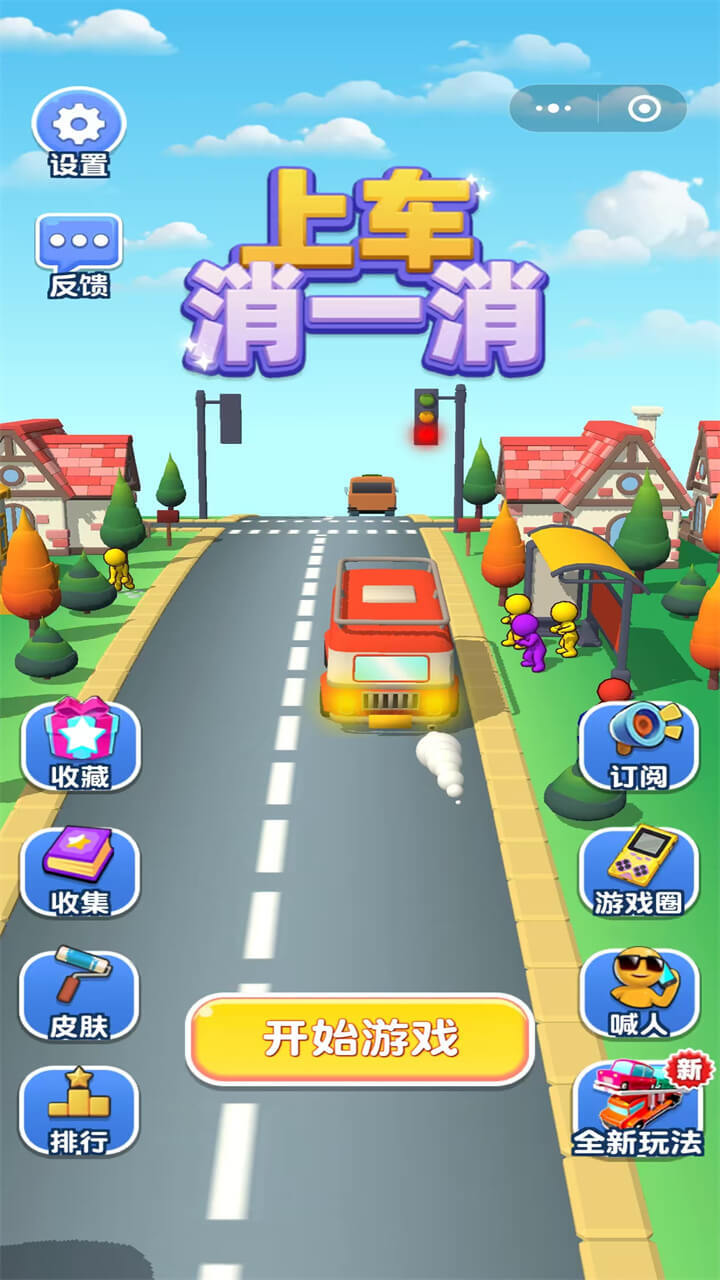Open the 收藏 favorites gift
This screenshot has width=720, height=1280.
coord(80,746)
